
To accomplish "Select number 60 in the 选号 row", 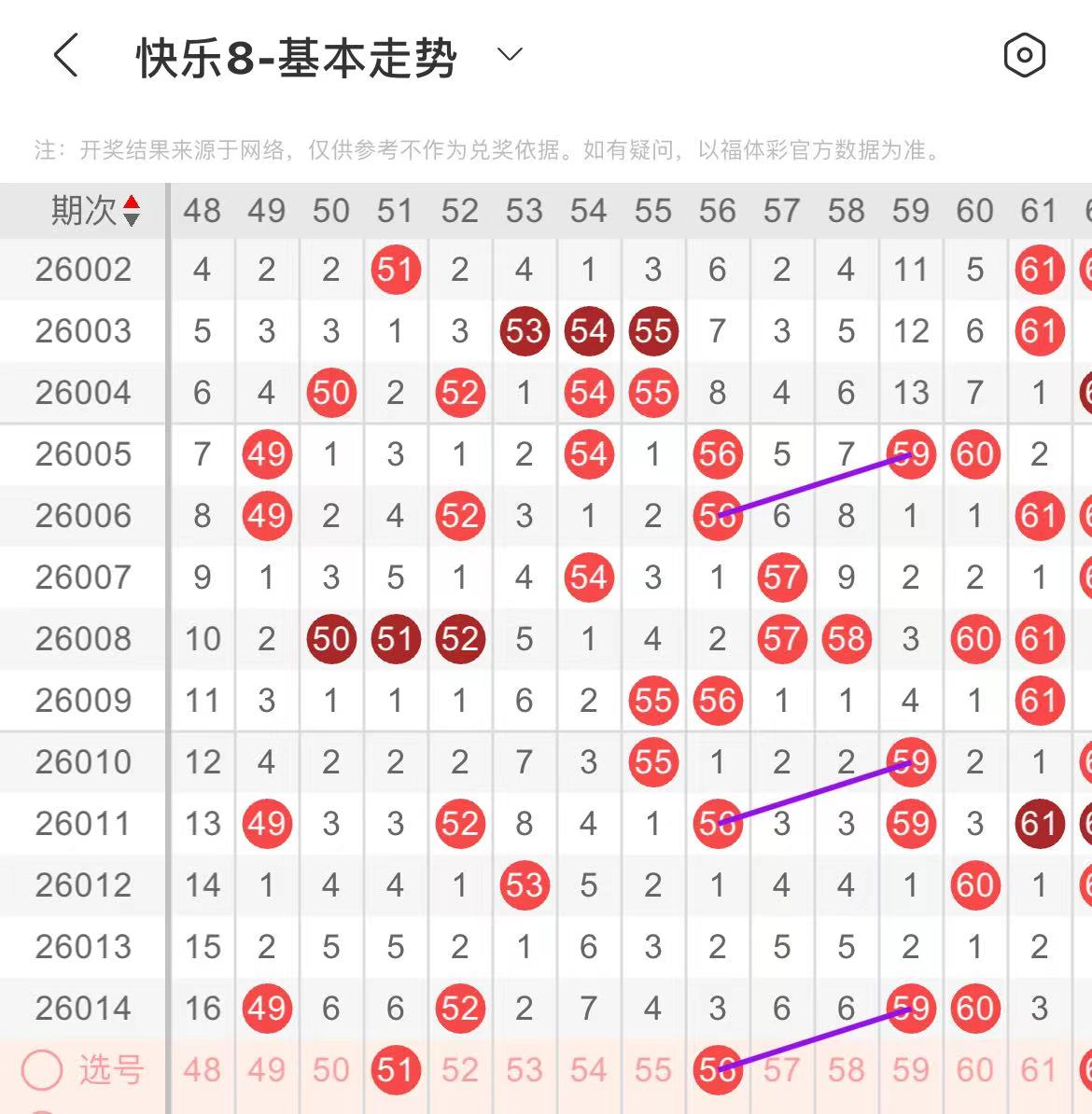I will pyautogui.click(x=974, y=1070).
